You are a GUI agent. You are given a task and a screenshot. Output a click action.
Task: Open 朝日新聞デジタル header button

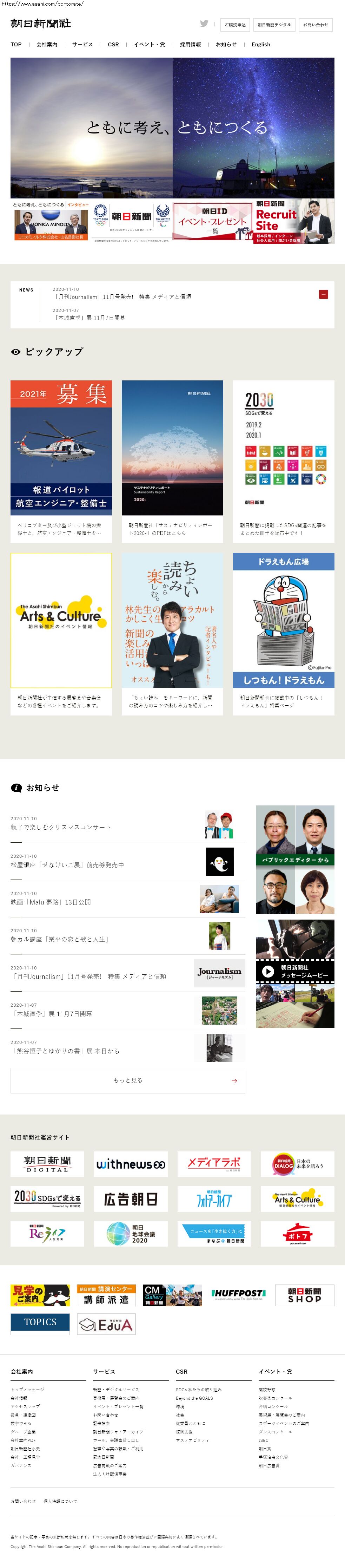(x=274, y=25)
